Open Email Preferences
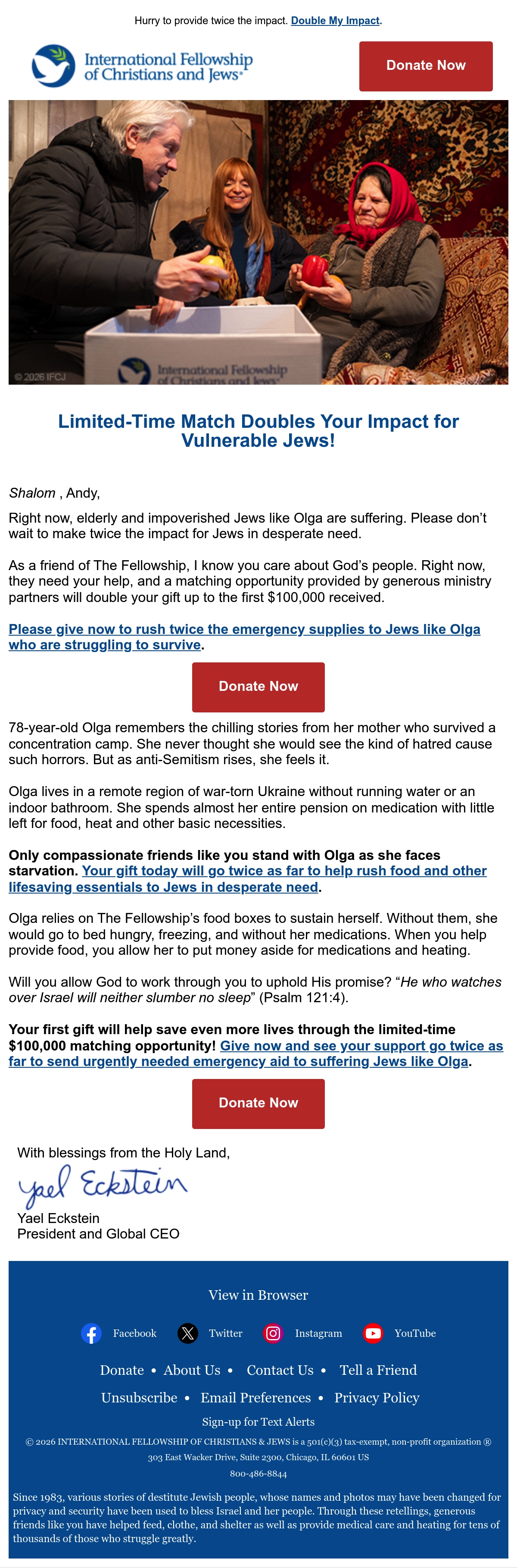 (256, 1397)
